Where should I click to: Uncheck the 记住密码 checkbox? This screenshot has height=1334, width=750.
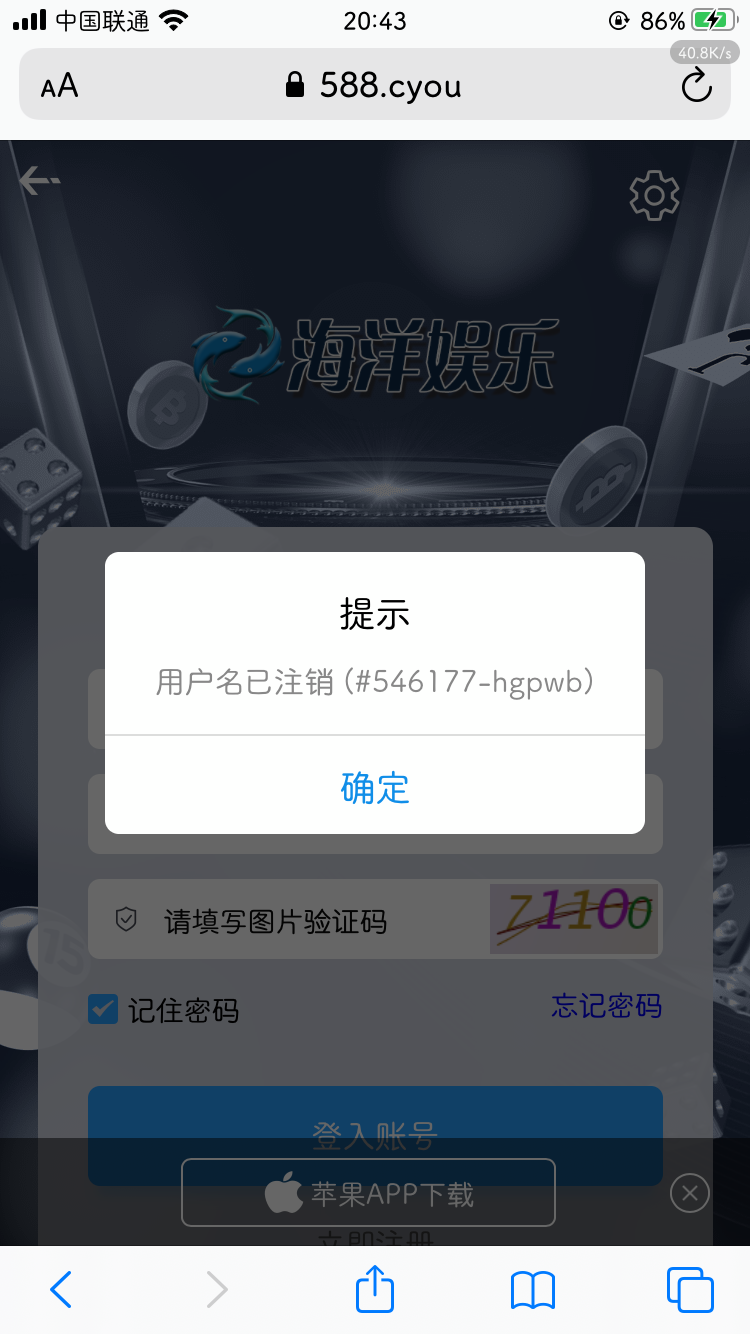point(103,1009)
